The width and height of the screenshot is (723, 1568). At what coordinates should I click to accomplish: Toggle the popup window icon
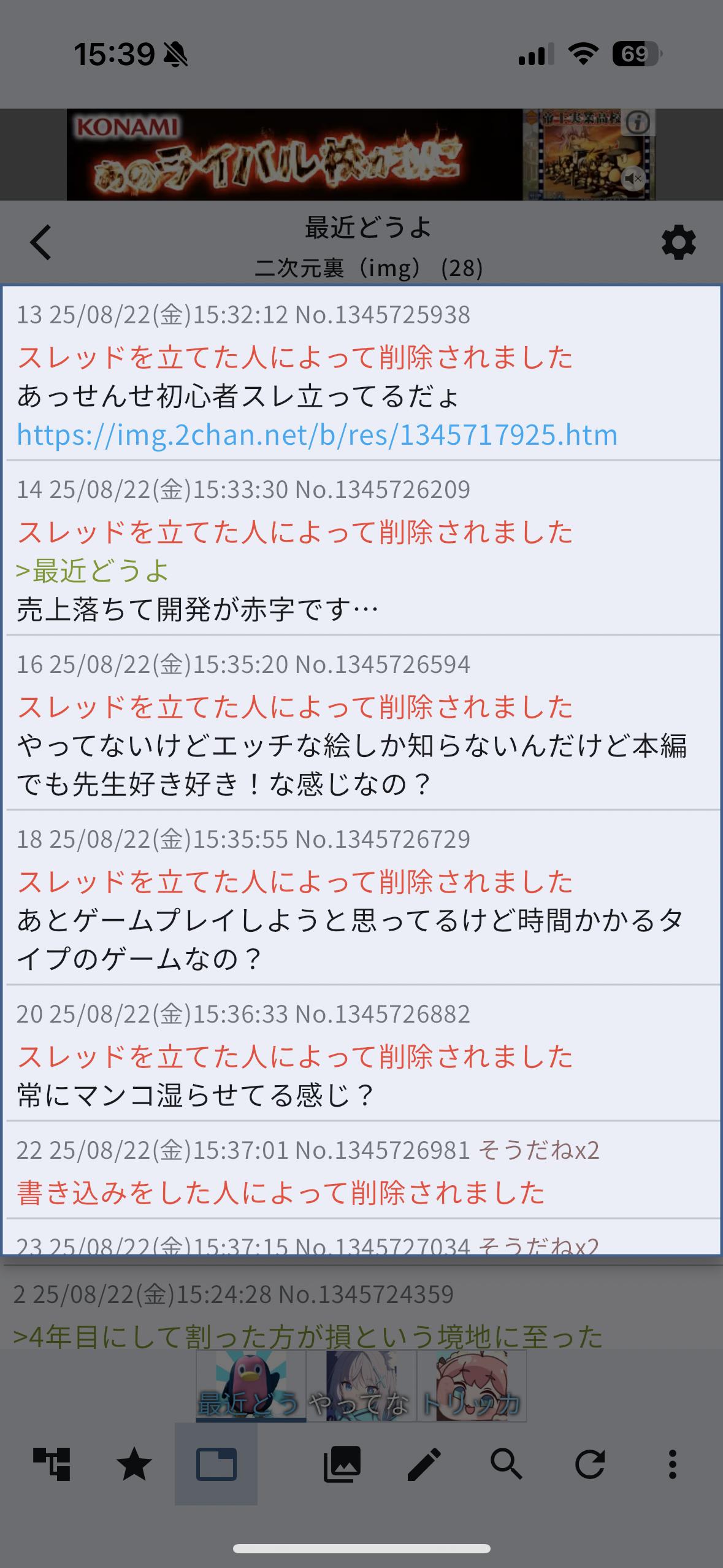pyautogui.click(x=216, y=1464)
